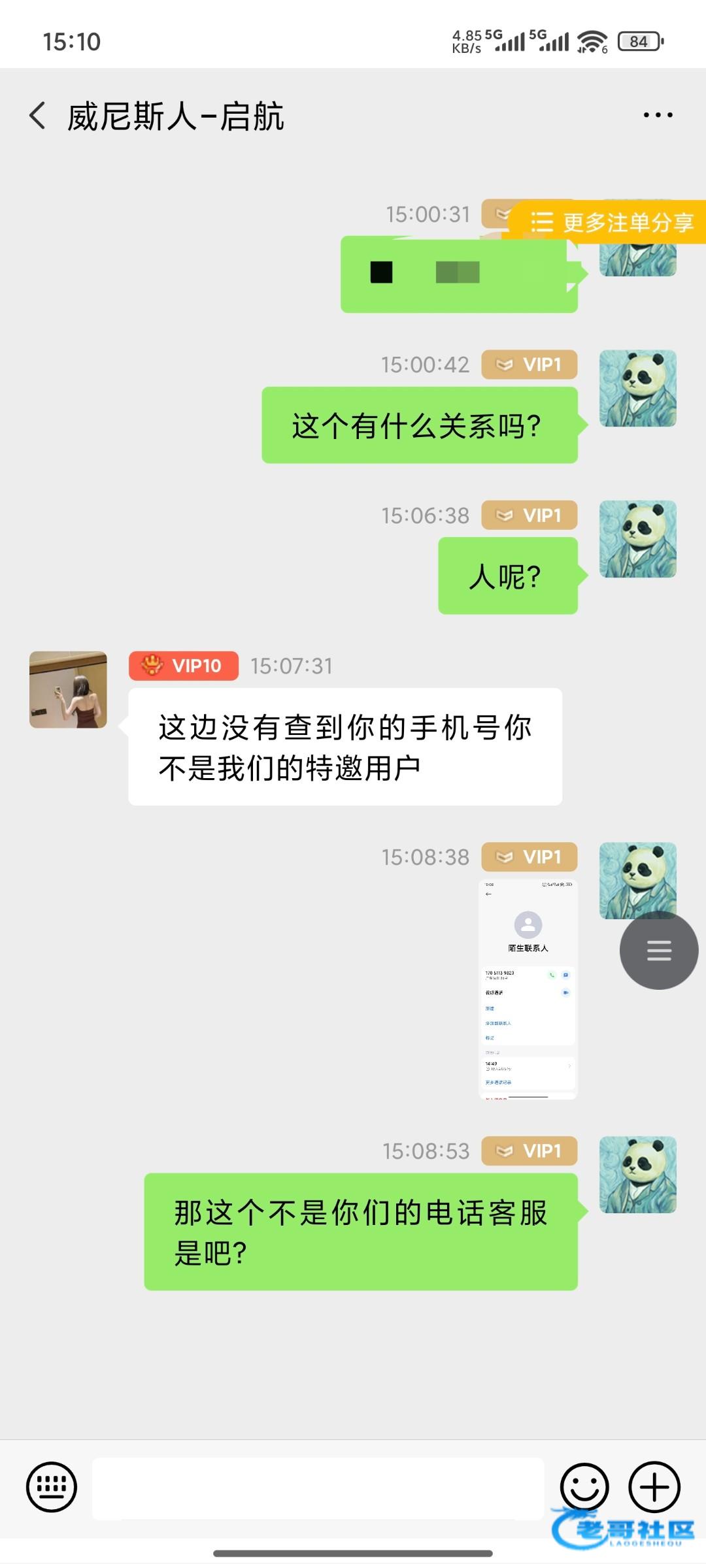
Task: Open the three-dot overflow menu
Action: coord(658,116)
